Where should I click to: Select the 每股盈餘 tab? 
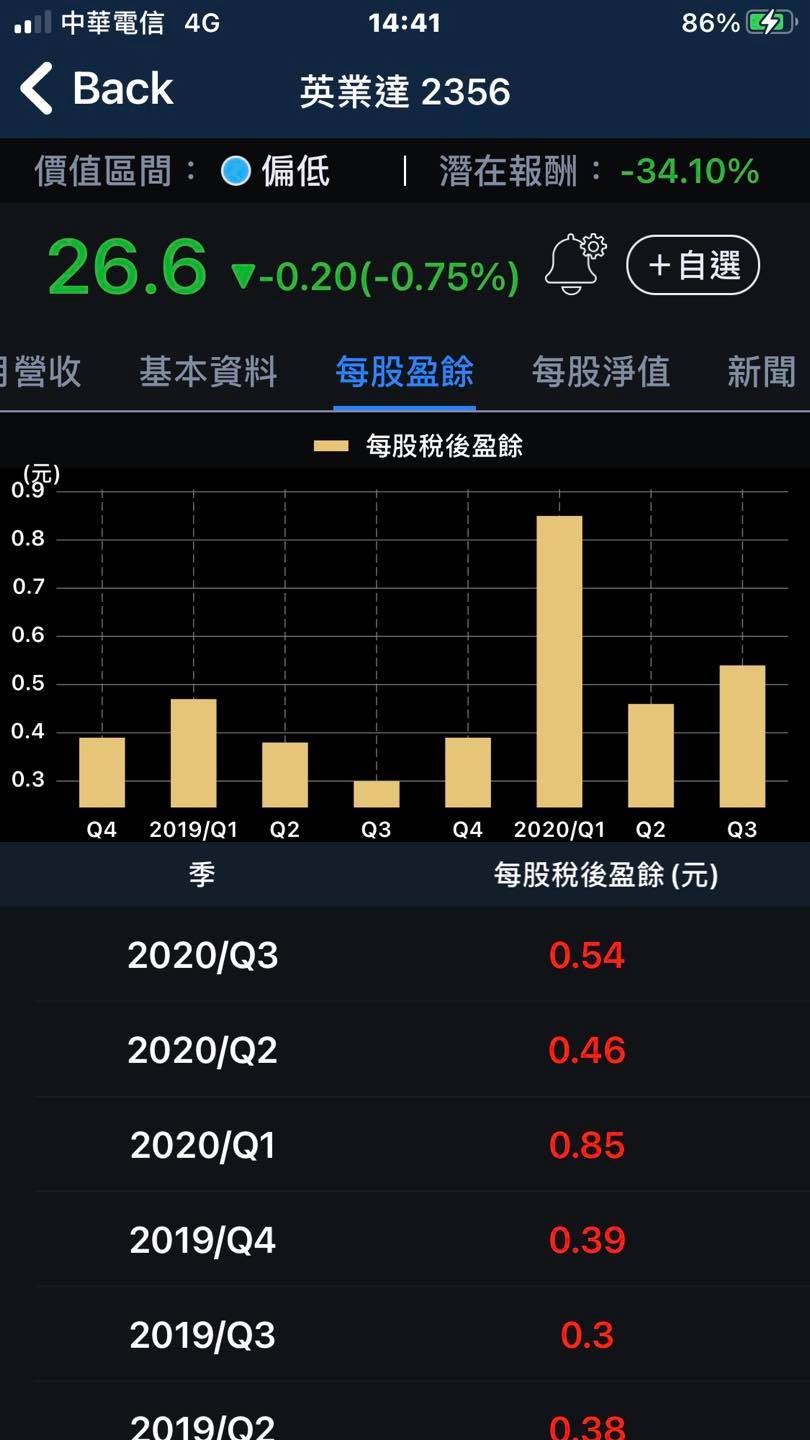[x=404, y=372]
